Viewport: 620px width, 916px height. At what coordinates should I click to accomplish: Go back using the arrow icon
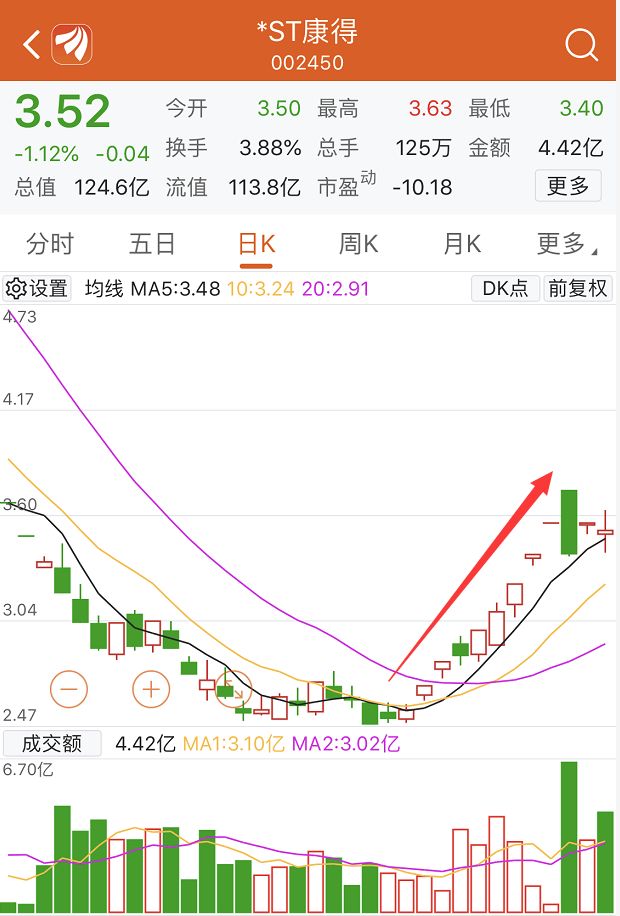click(x=32, y=44)
